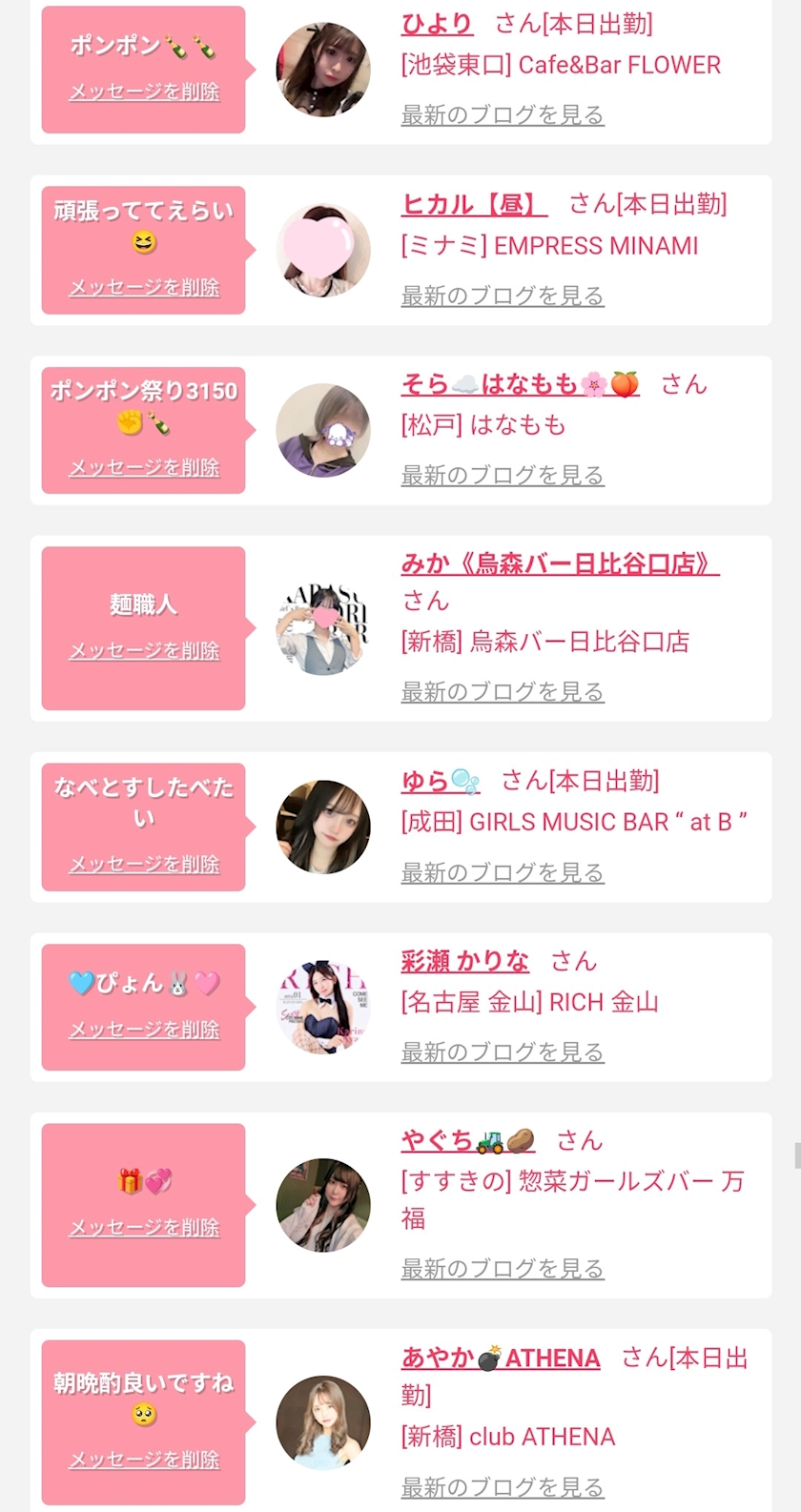Image resolution: width=801 pixels, height=1512 pixels.
Task: View latest blog of 彩瀬 かりな
Action: pyautogui.click(x=503, y=1052)
